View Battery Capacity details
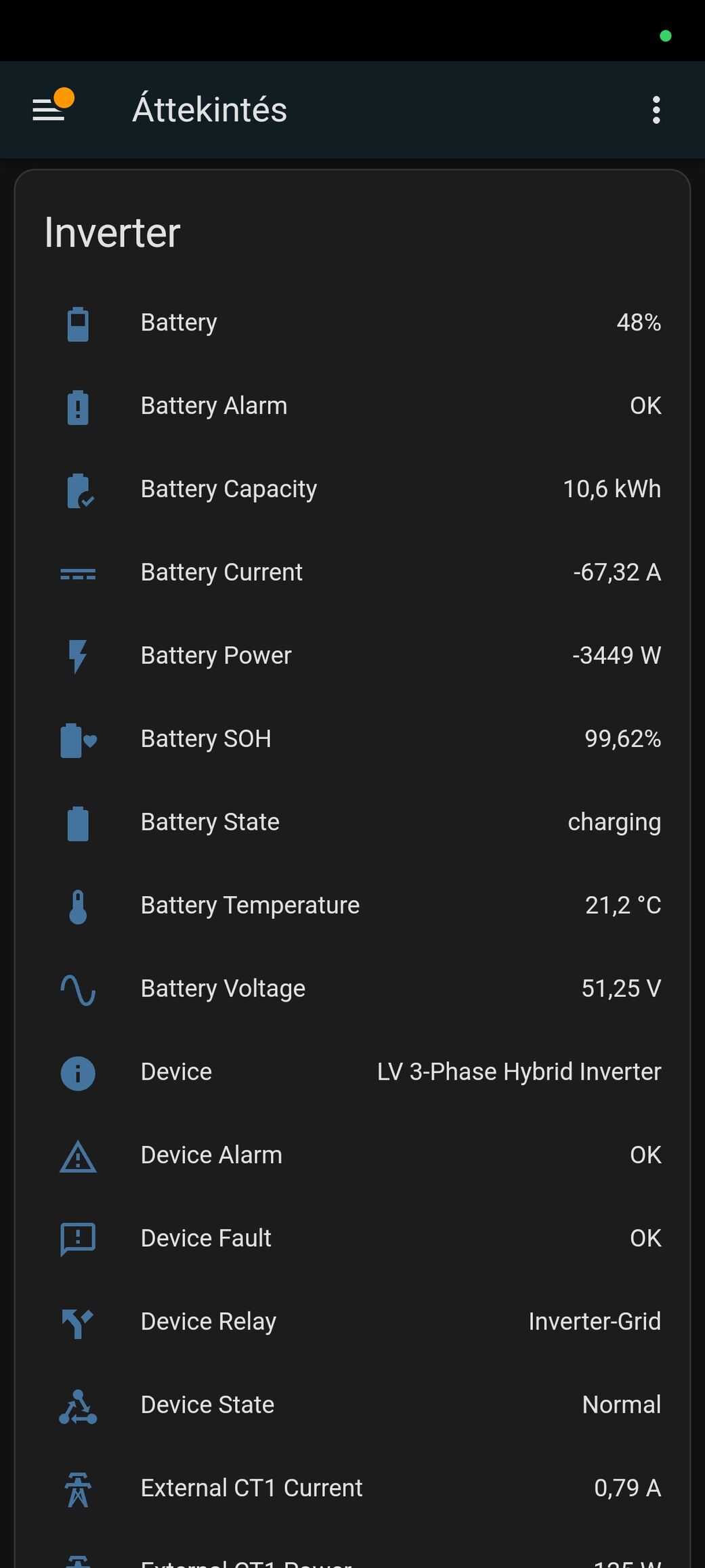This screenshot has width=705, height=1568. point(352,489)
